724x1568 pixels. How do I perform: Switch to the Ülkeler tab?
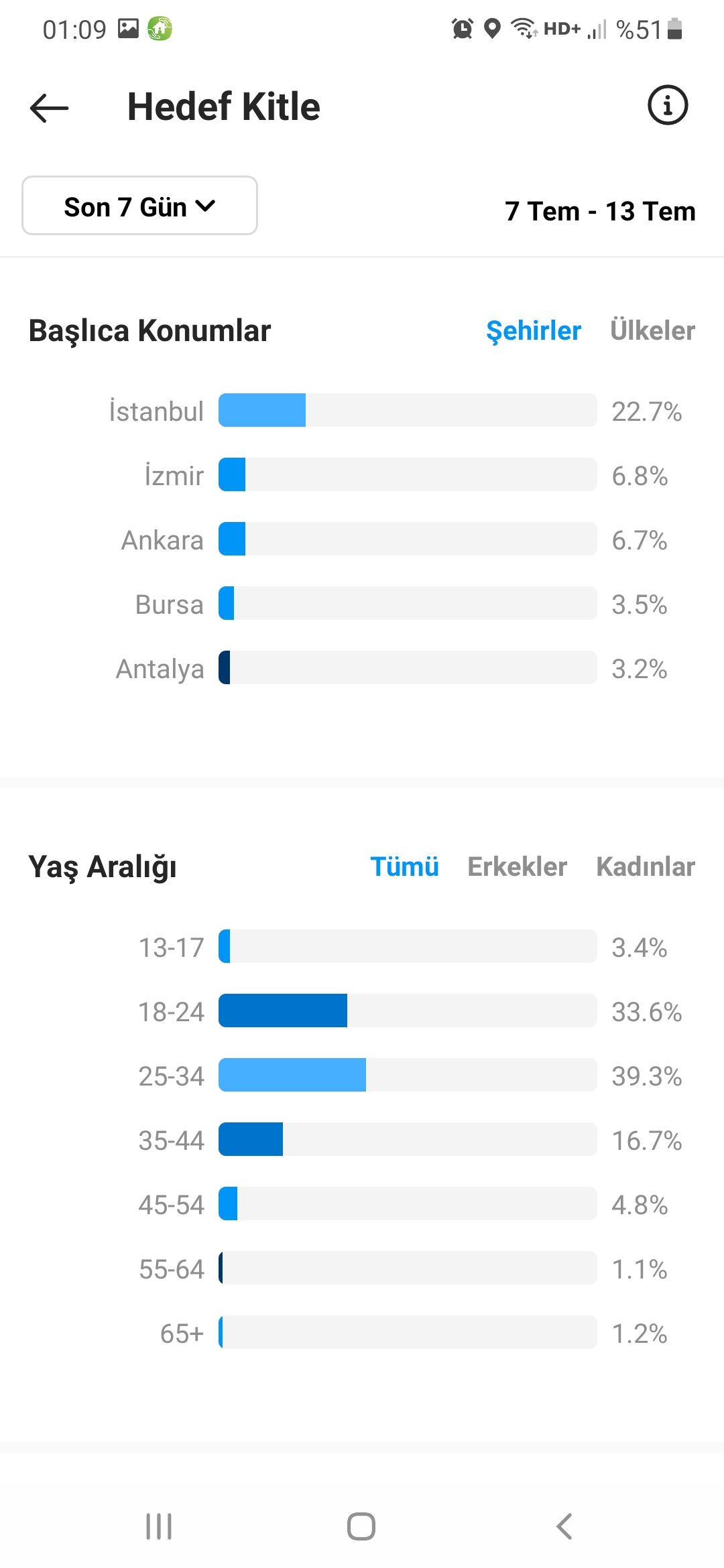(x=652, y=331)
